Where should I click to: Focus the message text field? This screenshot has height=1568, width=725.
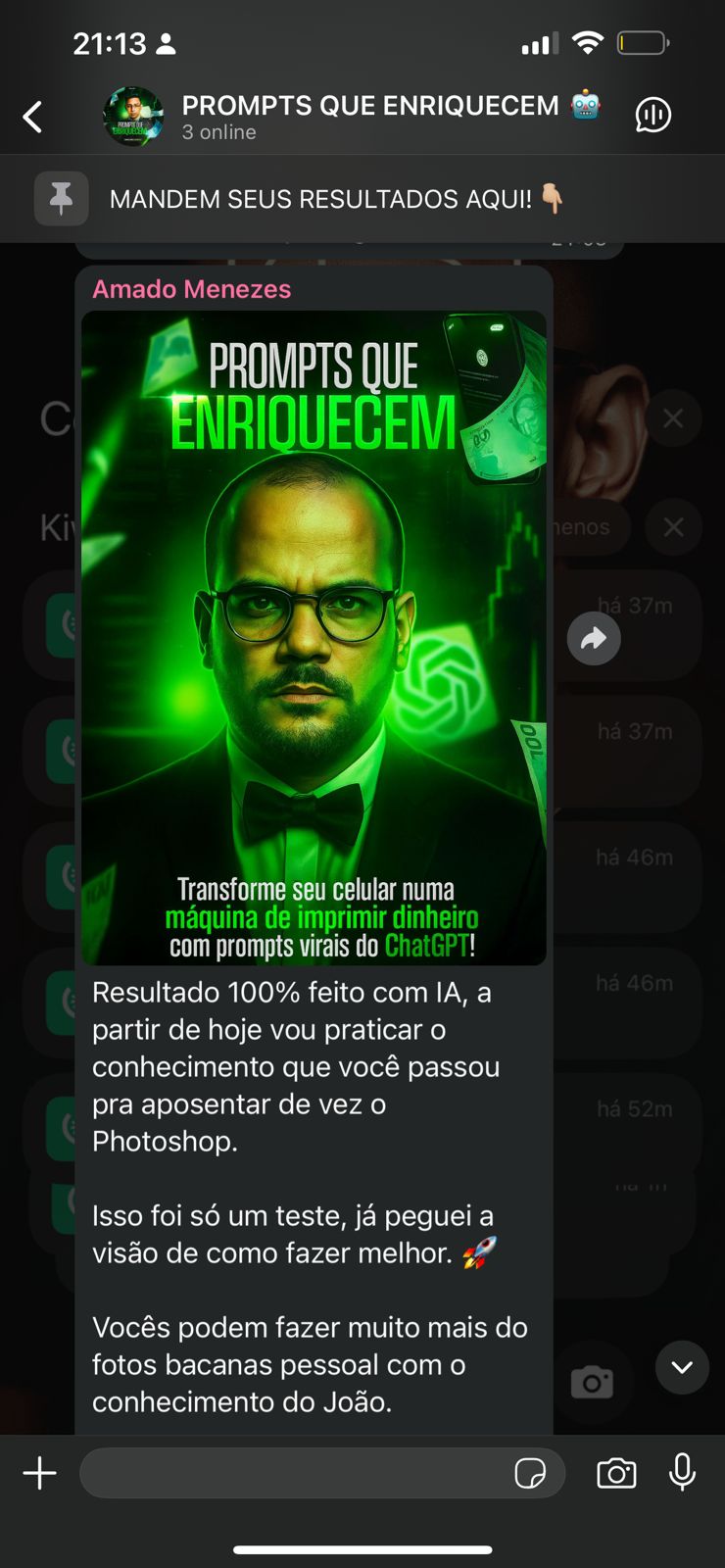tap(294, 1473)
